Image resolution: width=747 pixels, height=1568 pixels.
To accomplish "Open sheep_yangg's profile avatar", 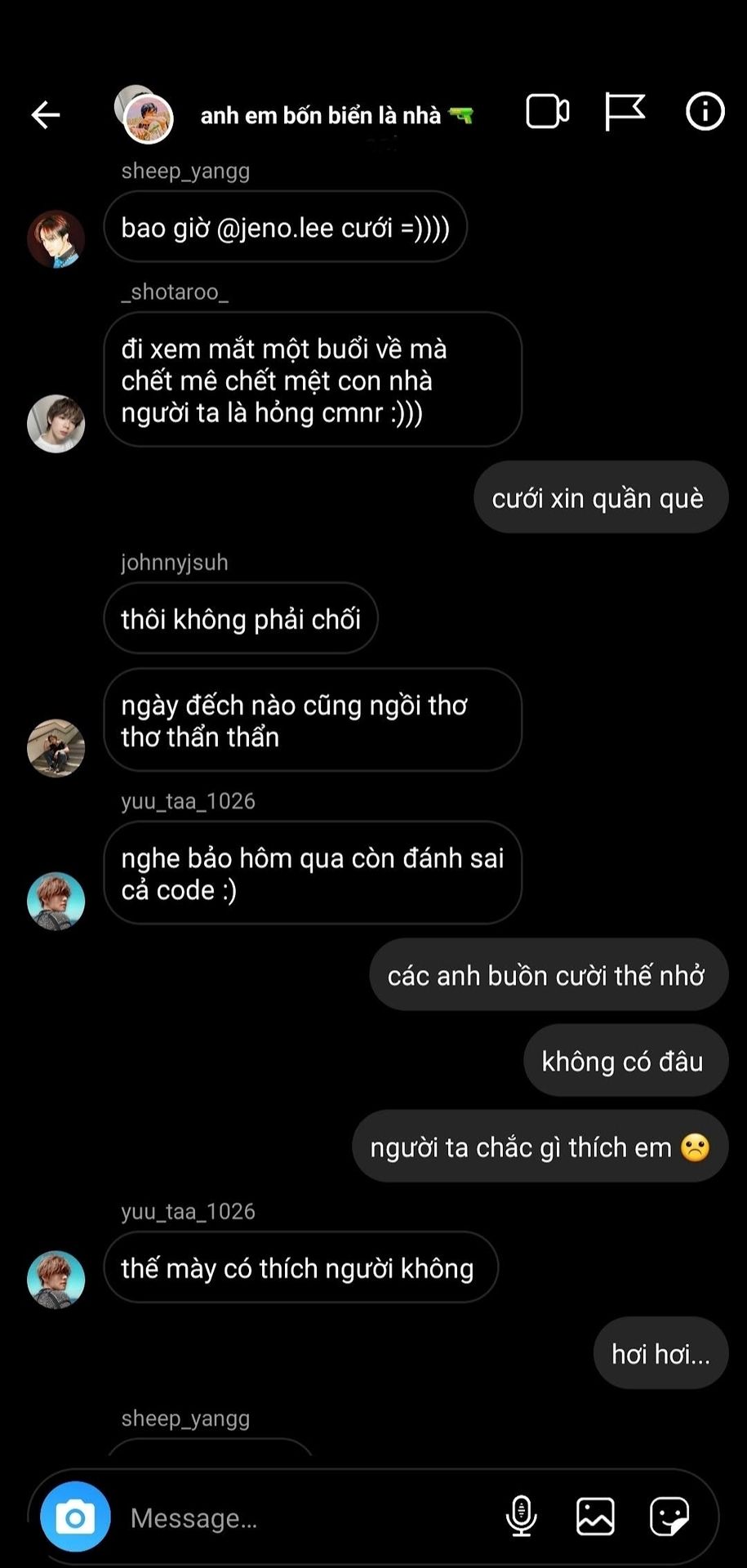I will tap(56, 239).
